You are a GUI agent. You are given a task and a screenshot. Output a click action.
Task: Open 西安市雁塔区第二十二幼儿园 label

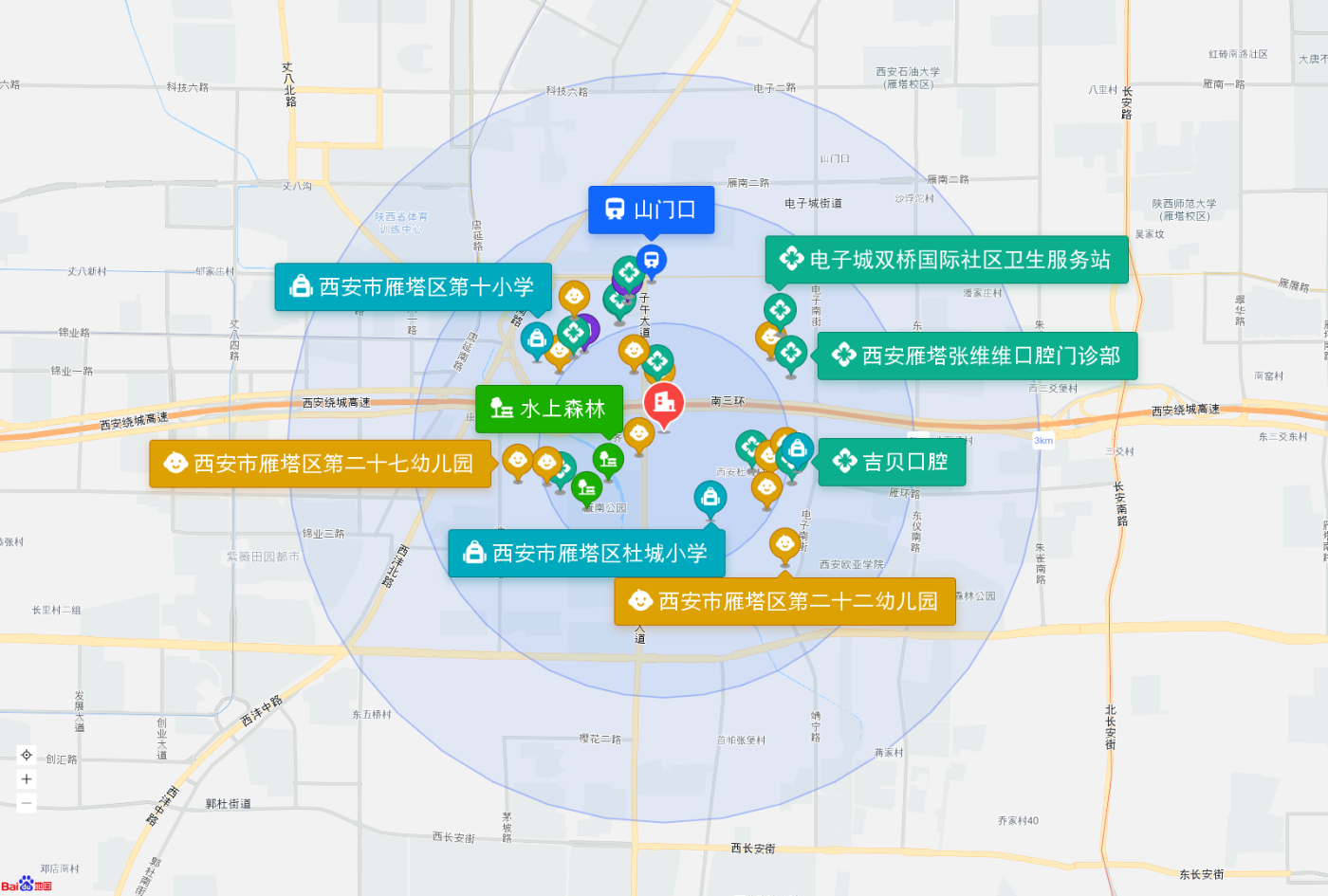coord(784,601)
